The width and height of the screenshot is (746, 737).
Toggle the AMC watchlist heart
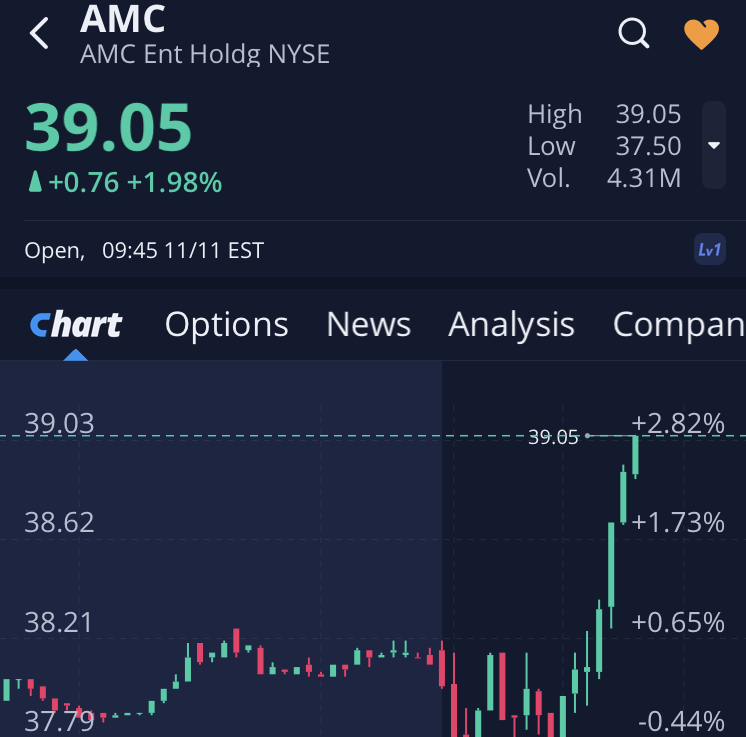pyautogui.click(x=701, y=34)
